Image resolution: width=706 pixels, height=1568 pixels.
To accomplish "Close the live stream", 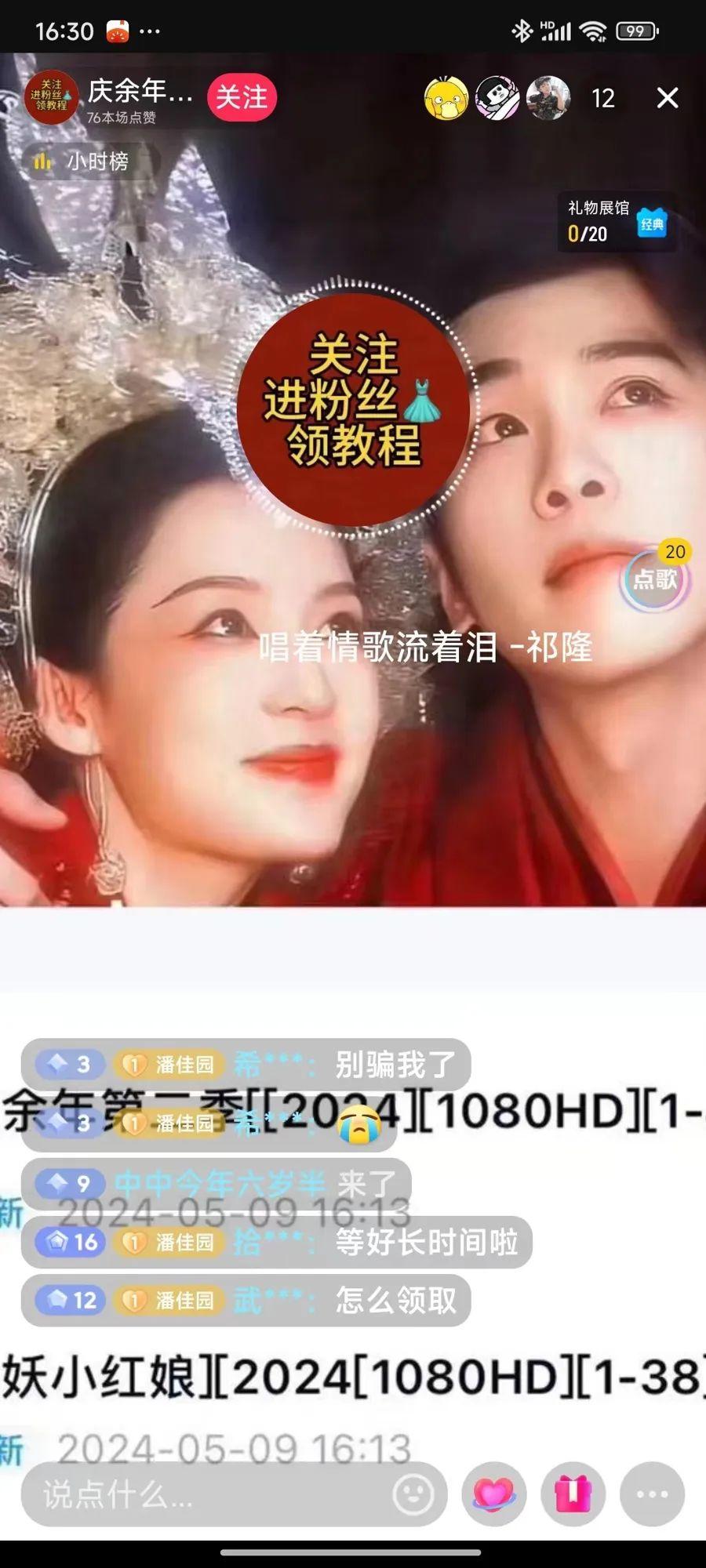I will 668,98.
